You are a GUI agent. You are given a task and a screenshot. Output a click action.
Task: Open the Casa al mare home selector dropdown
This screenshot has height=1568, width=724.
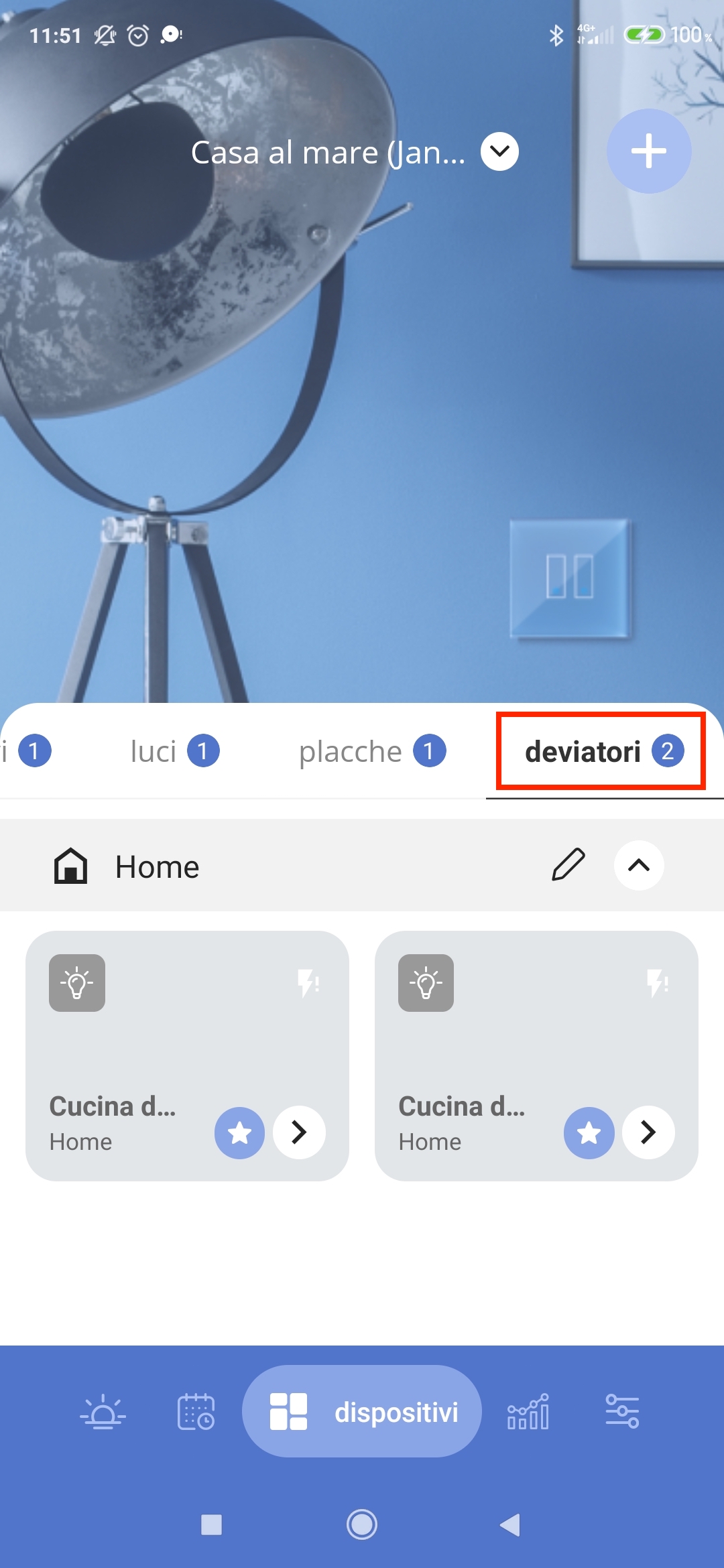pyautogui.click(x=499, y=152)
